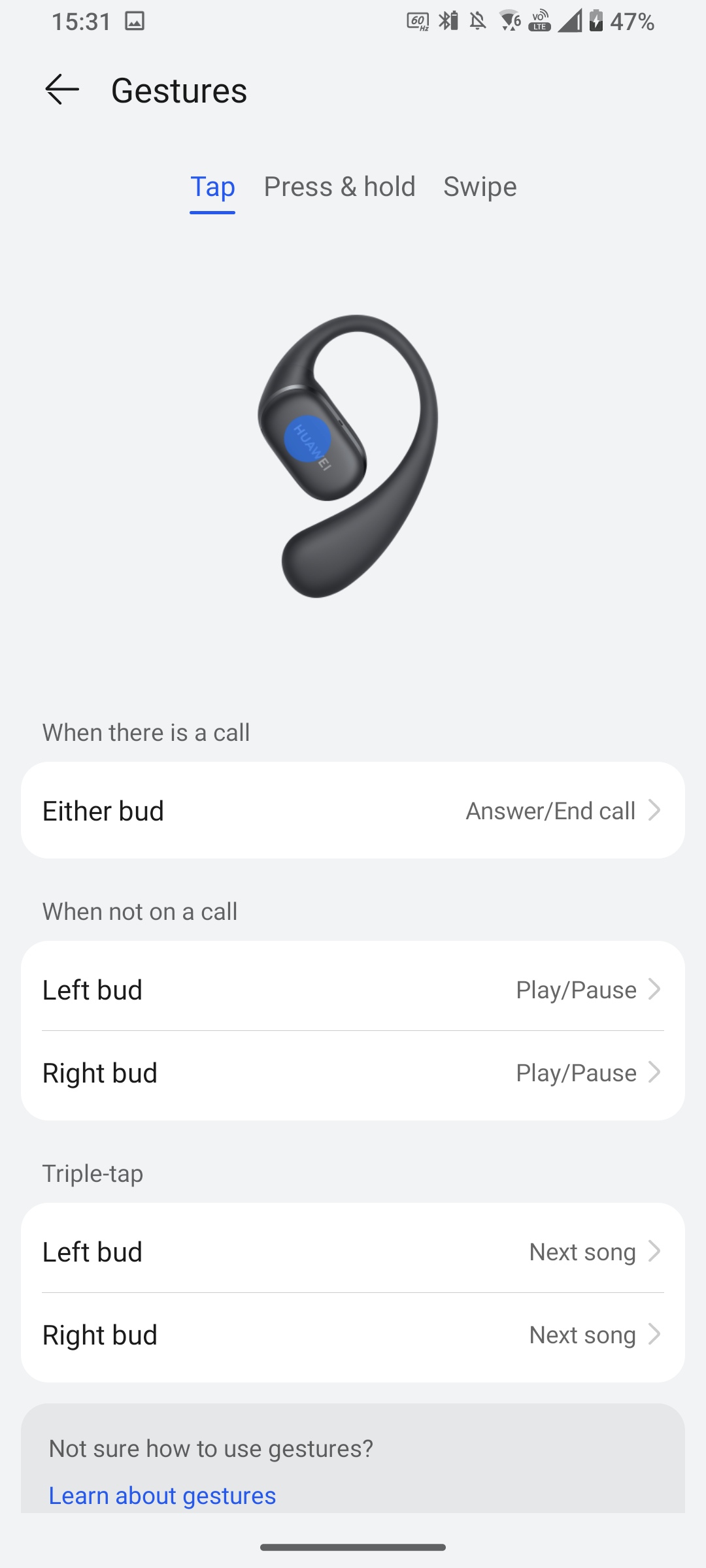
Task: Open Either bud Answer/End call setting
Action: 353,810
